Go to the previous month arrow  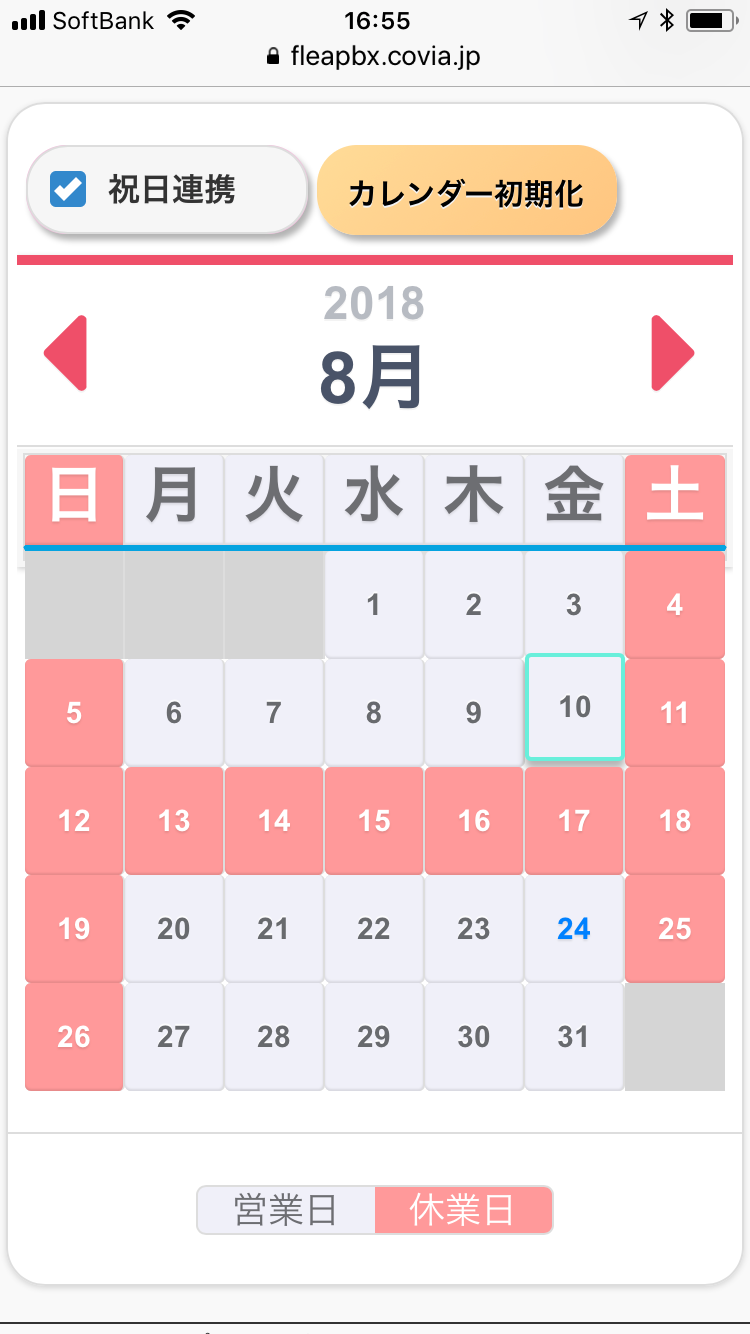click(66, 353)
